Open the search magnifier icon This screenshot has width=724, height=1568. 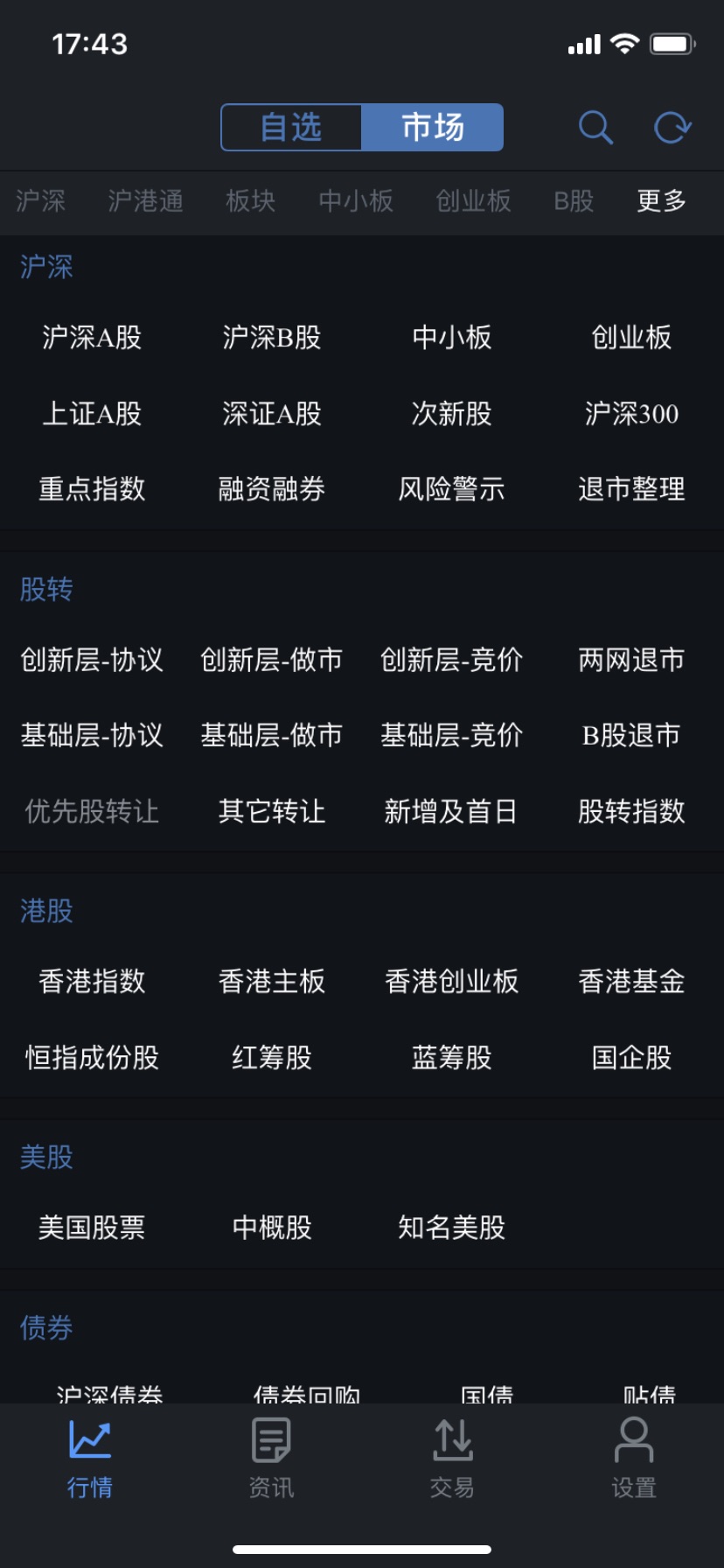[595, 128]
